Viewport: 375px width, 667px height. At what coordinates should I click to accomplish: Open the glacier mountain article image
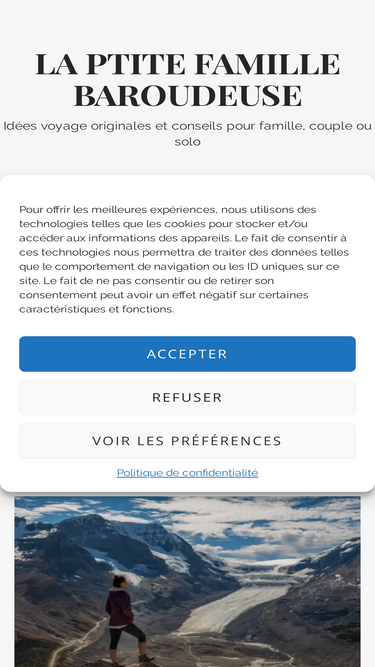click(188, 581)
